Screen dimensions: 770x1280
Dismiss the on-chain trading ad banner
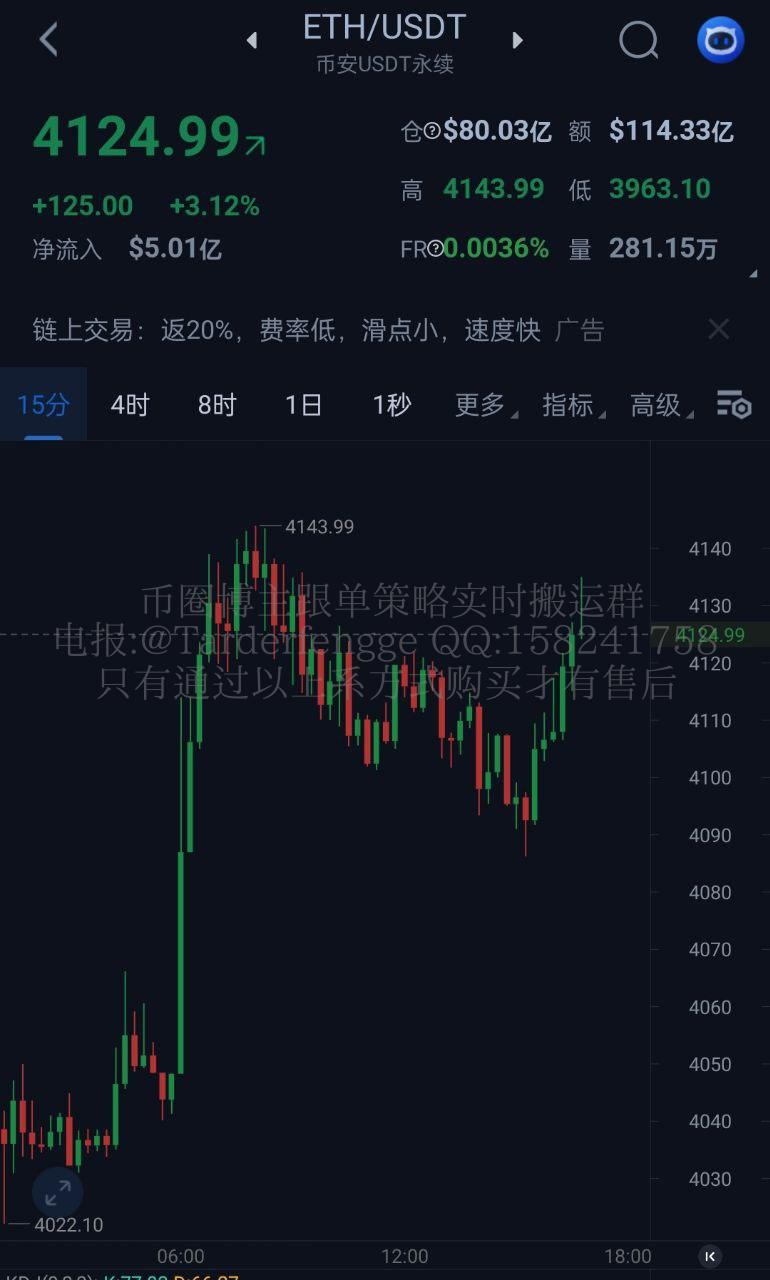coord(718,329)
